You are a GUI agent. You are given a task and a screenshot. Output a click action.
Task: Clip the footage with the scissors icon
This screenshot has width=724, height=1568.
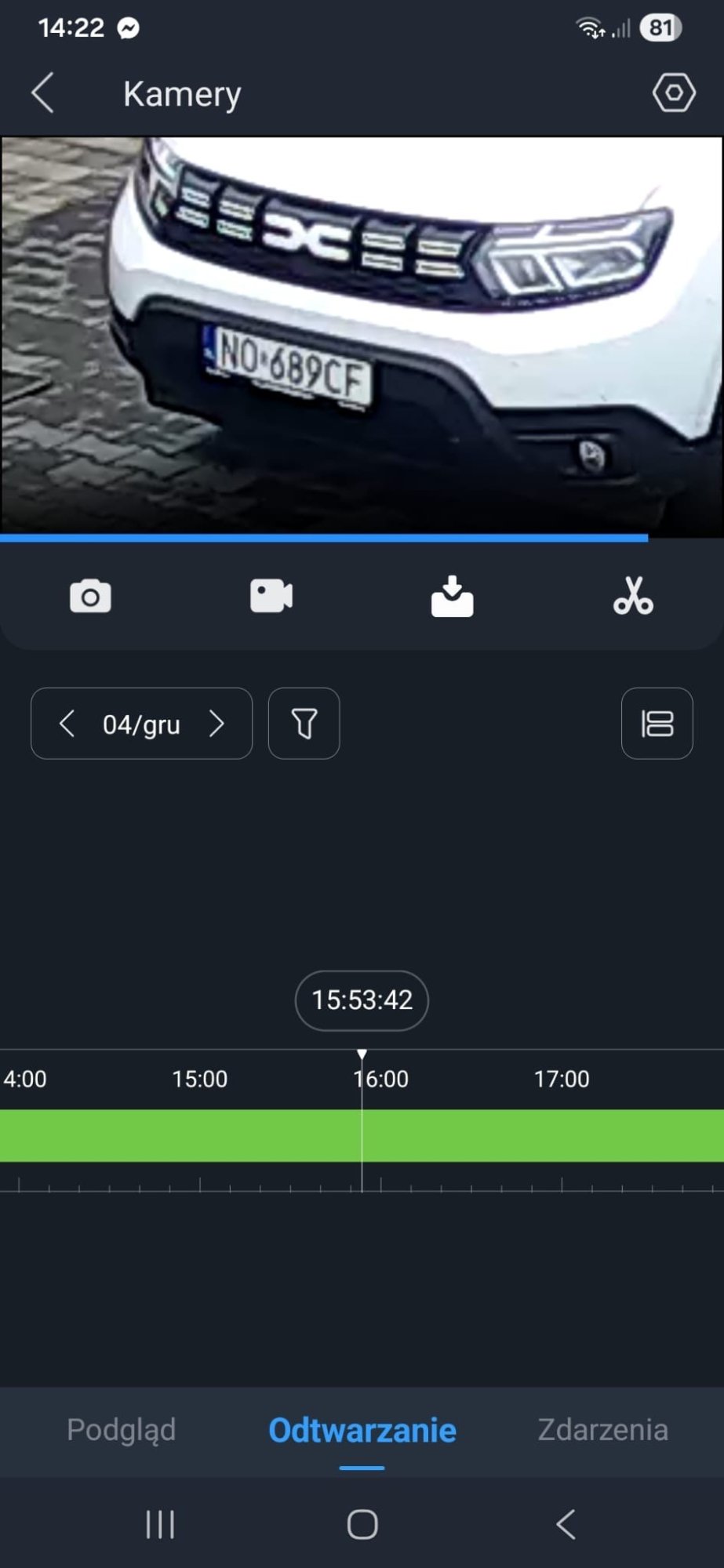click(633, 596)
